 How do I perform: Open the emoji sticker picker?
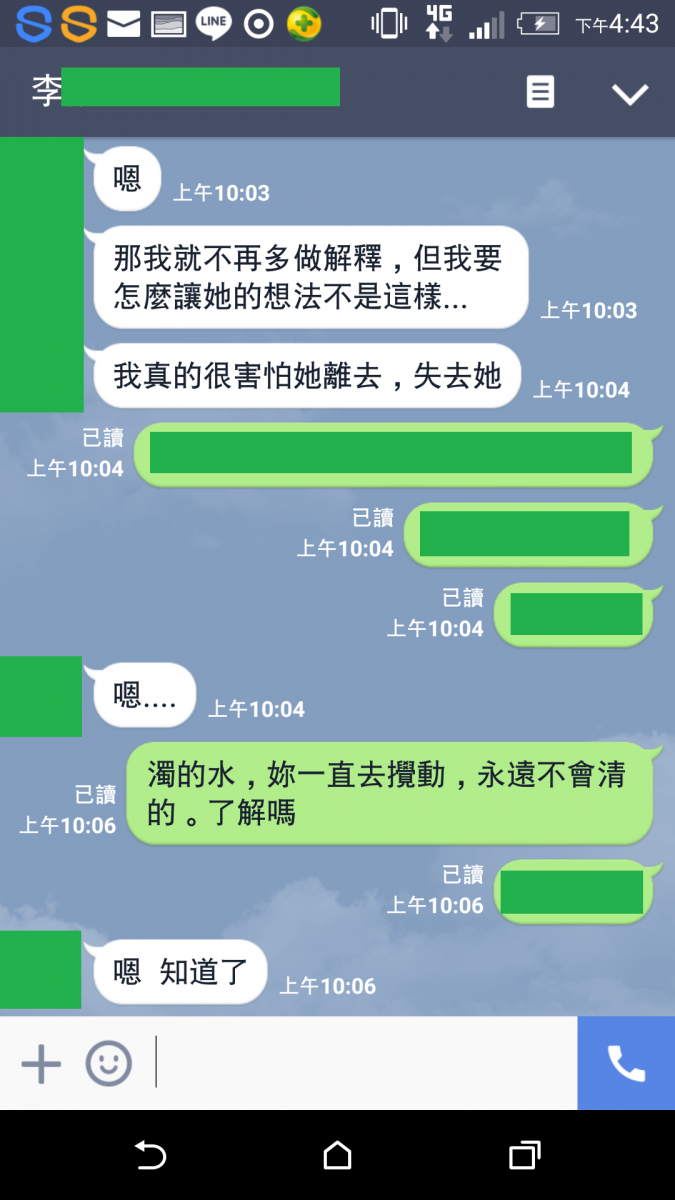click(x=108, y=1063)
